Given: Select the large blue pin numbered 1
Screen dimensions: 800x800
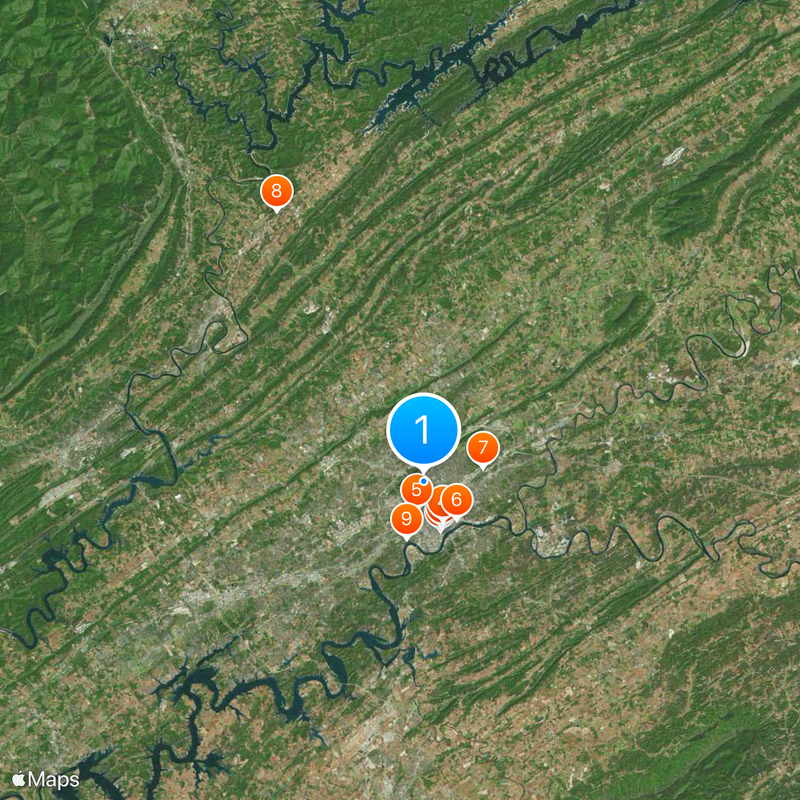Looking at the screenshot, I should (x=422, y=430).
